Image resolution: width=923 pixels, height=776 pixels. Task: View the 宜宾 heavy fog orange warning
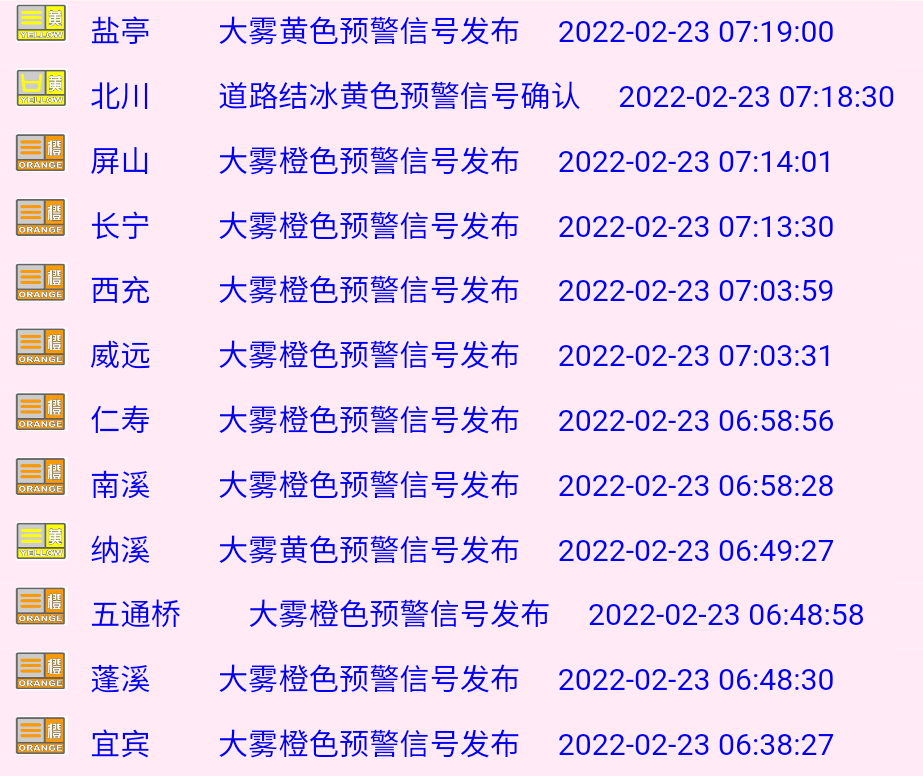[368, 745]
